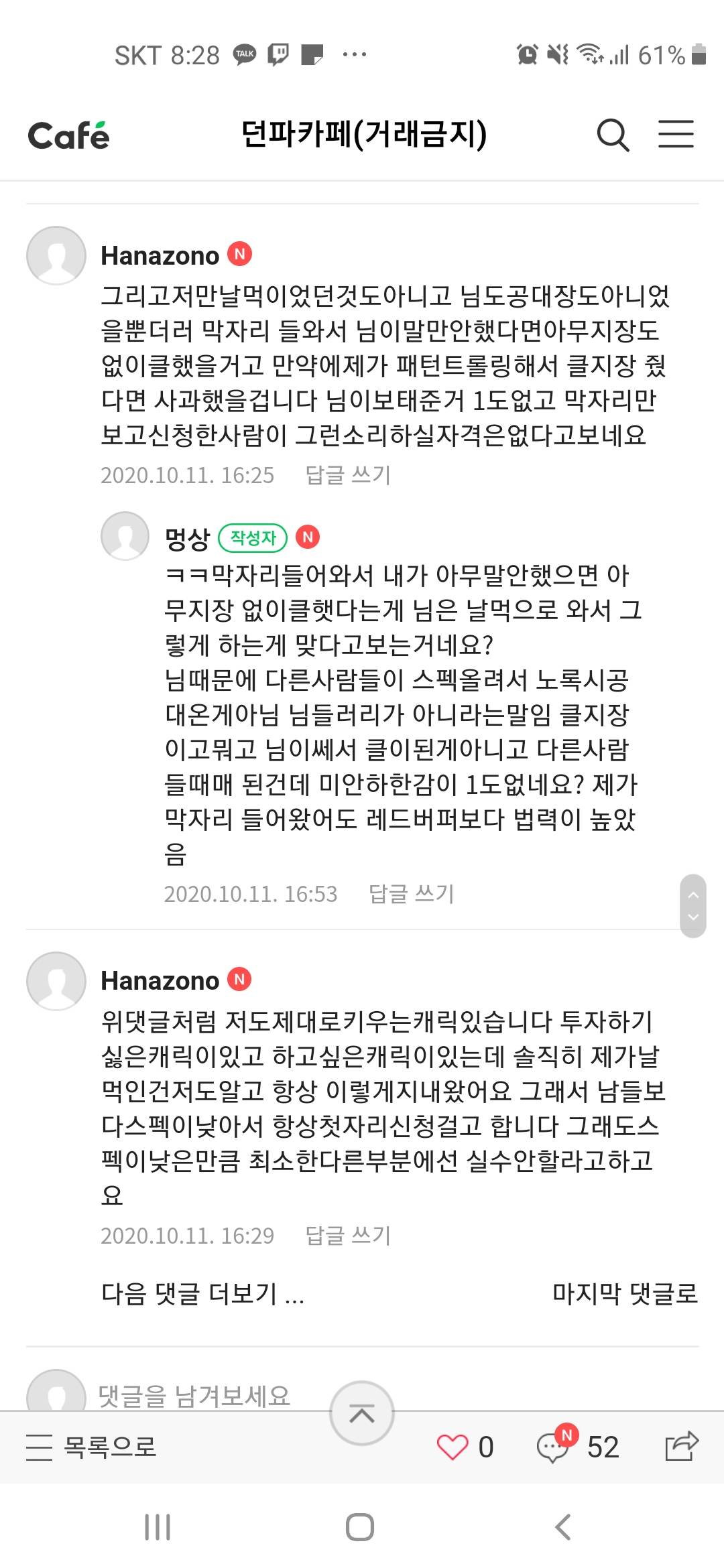
Task: Tap the up/down comment scroll handle
Action: 693,905
